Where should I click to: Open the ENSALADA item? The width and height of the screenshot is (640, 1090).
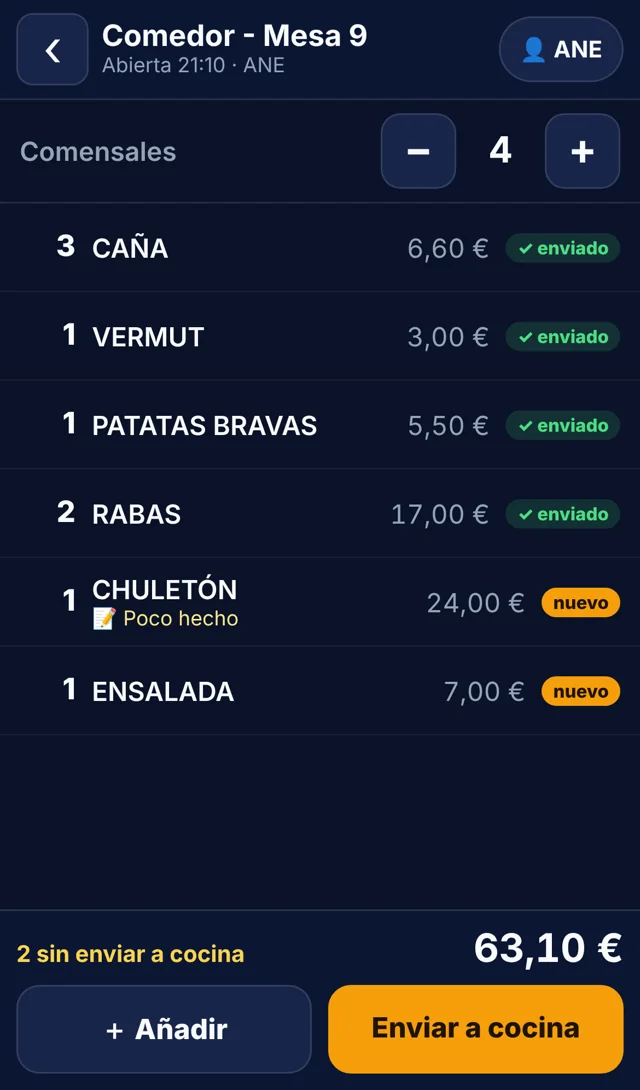[x=320, y=691]
